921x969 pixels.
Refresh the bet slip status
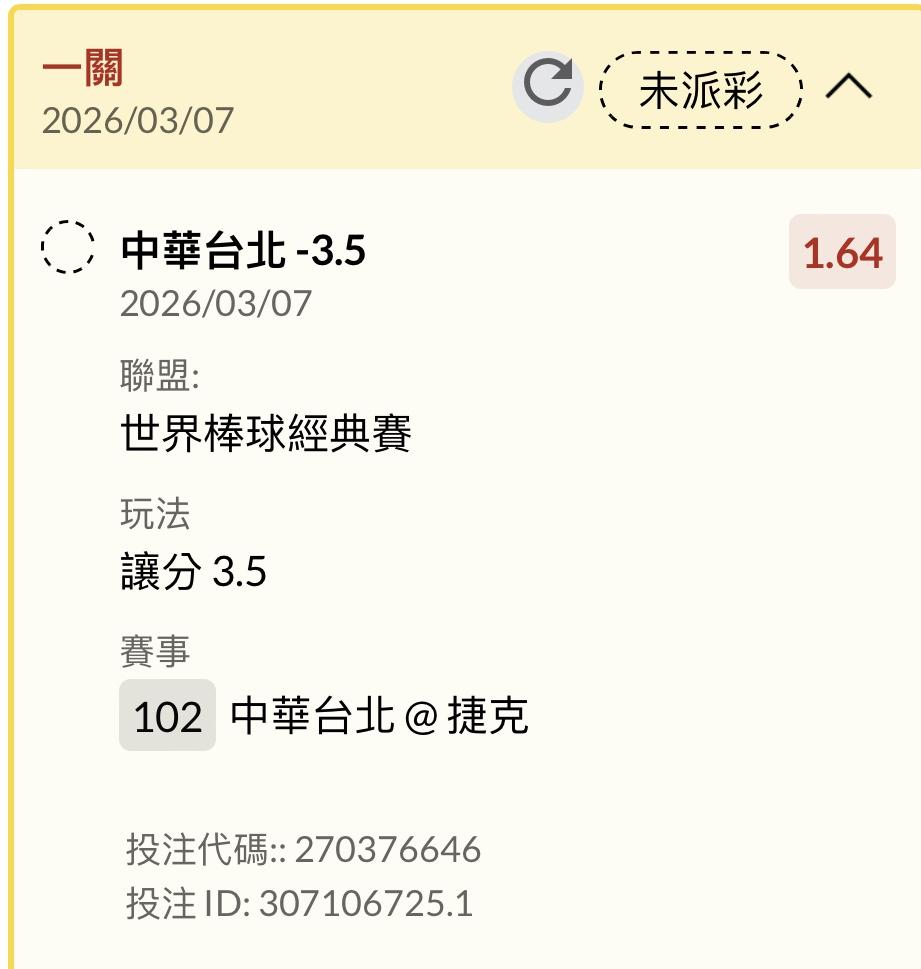[548, 86]
